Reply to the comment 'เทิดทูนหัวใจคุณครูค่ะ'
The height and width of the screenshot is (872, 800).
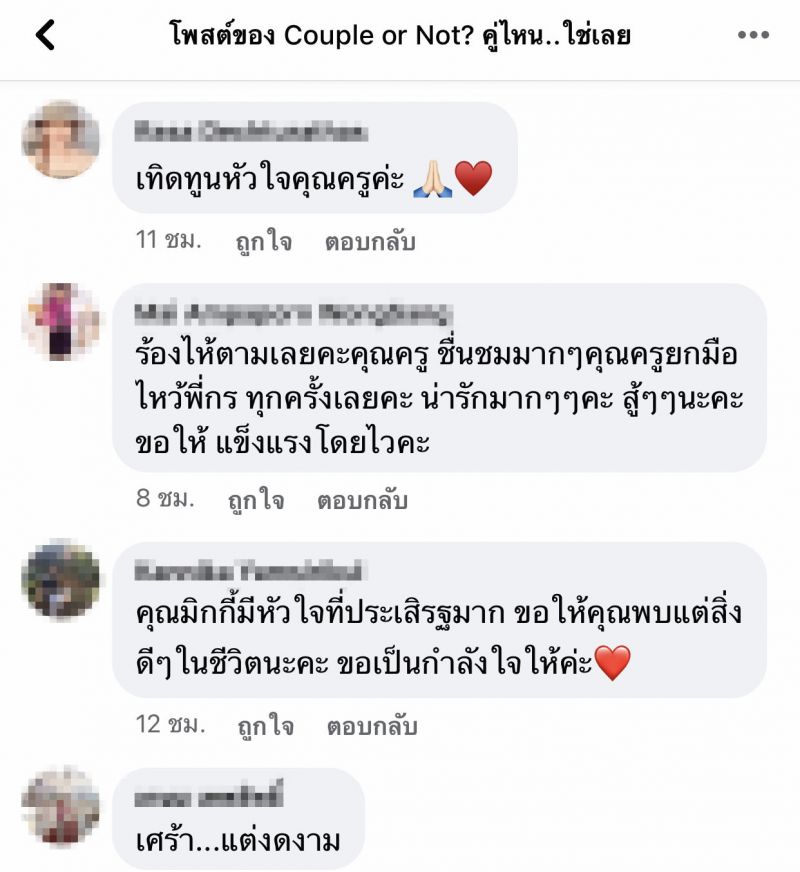[370, 241]
